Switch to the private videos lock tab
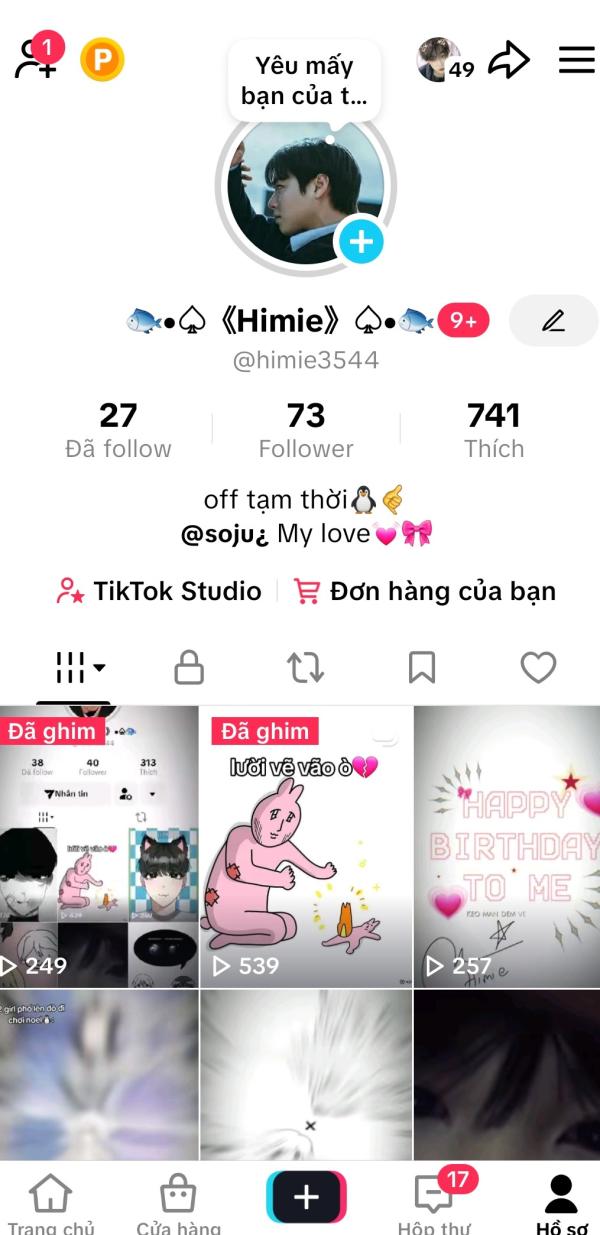Viewport: 600px width, 1235px height. pyautogui.click(x=189, y=667)
